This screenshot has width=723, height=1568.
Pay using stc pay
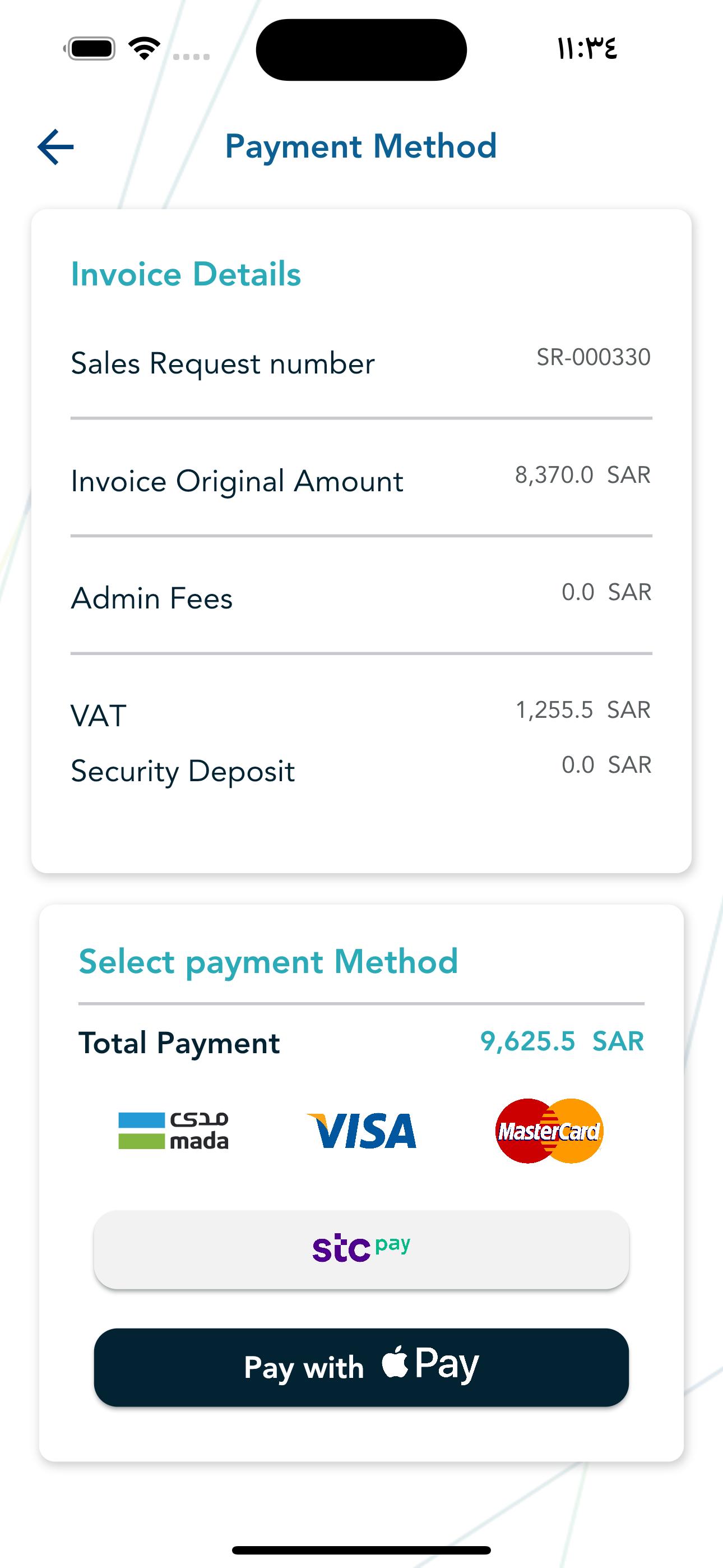coord(361,1249)
